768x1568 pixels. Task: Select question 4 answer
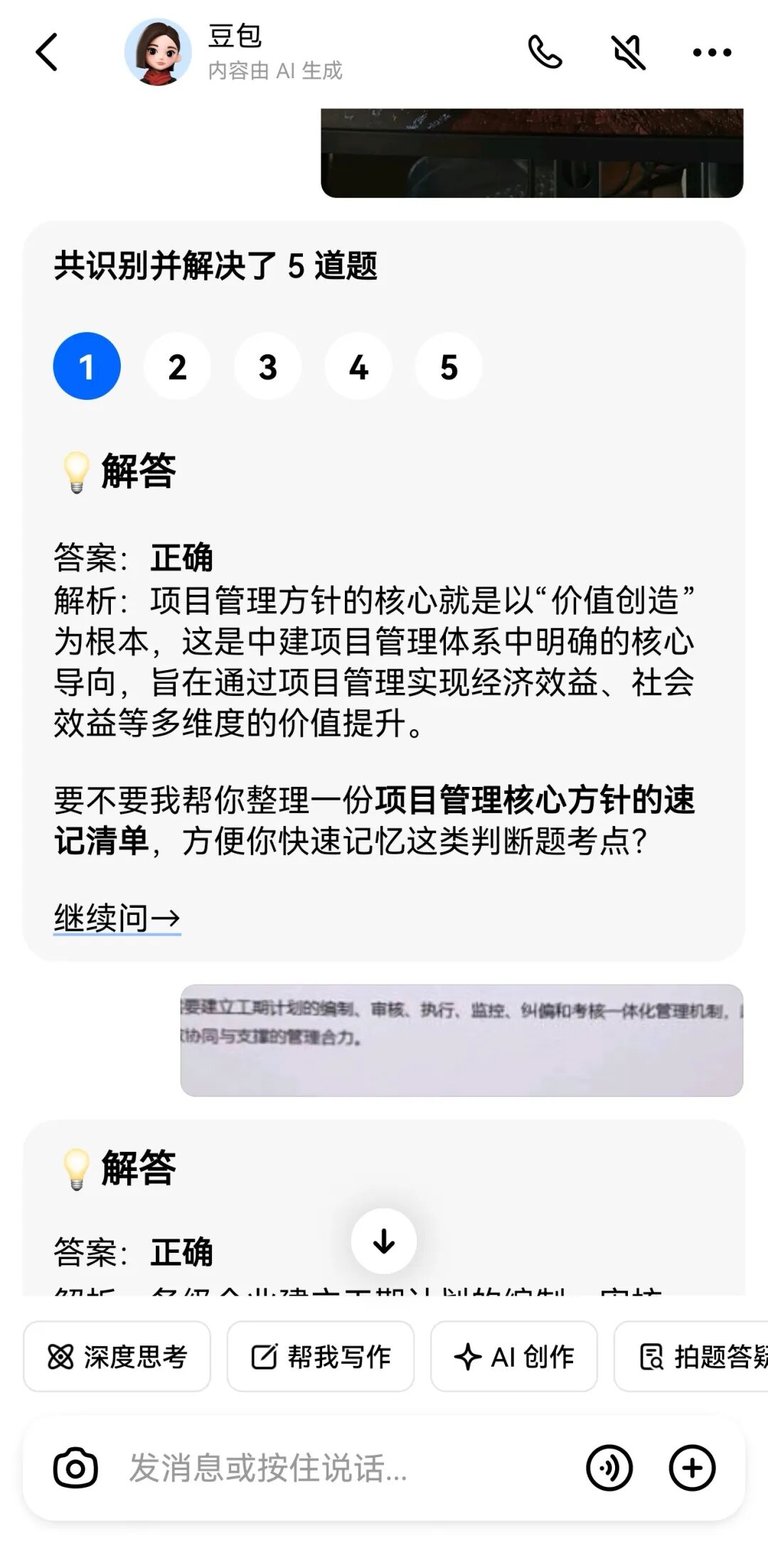click(x=358, y=366)
